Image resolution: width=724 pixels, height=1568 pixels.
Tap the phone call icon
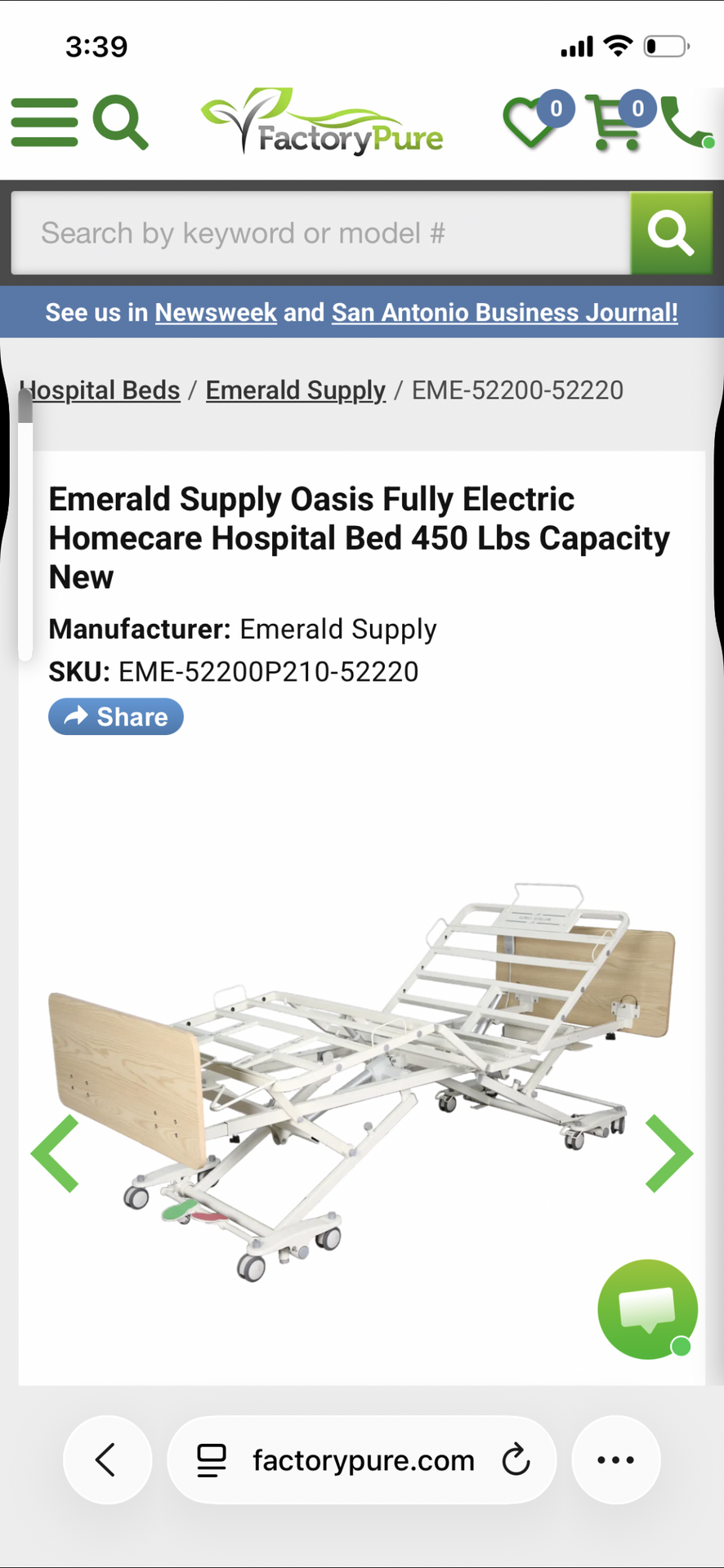coord(687,122)
